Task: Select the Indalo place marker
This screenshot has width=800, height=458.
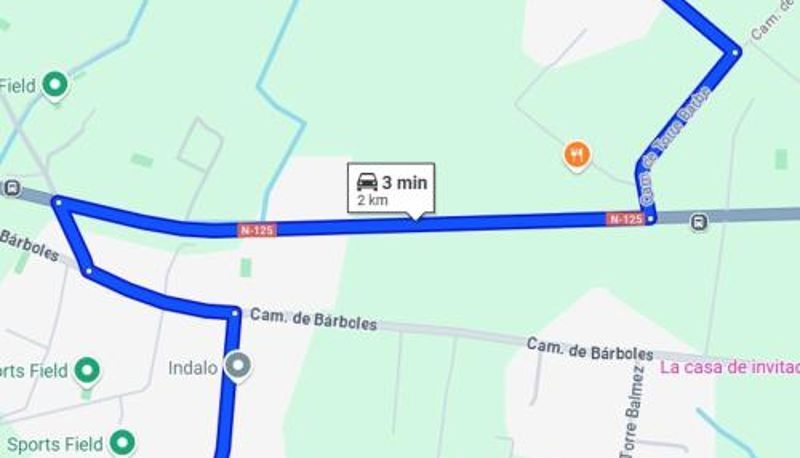Action: tap(237, 366)
